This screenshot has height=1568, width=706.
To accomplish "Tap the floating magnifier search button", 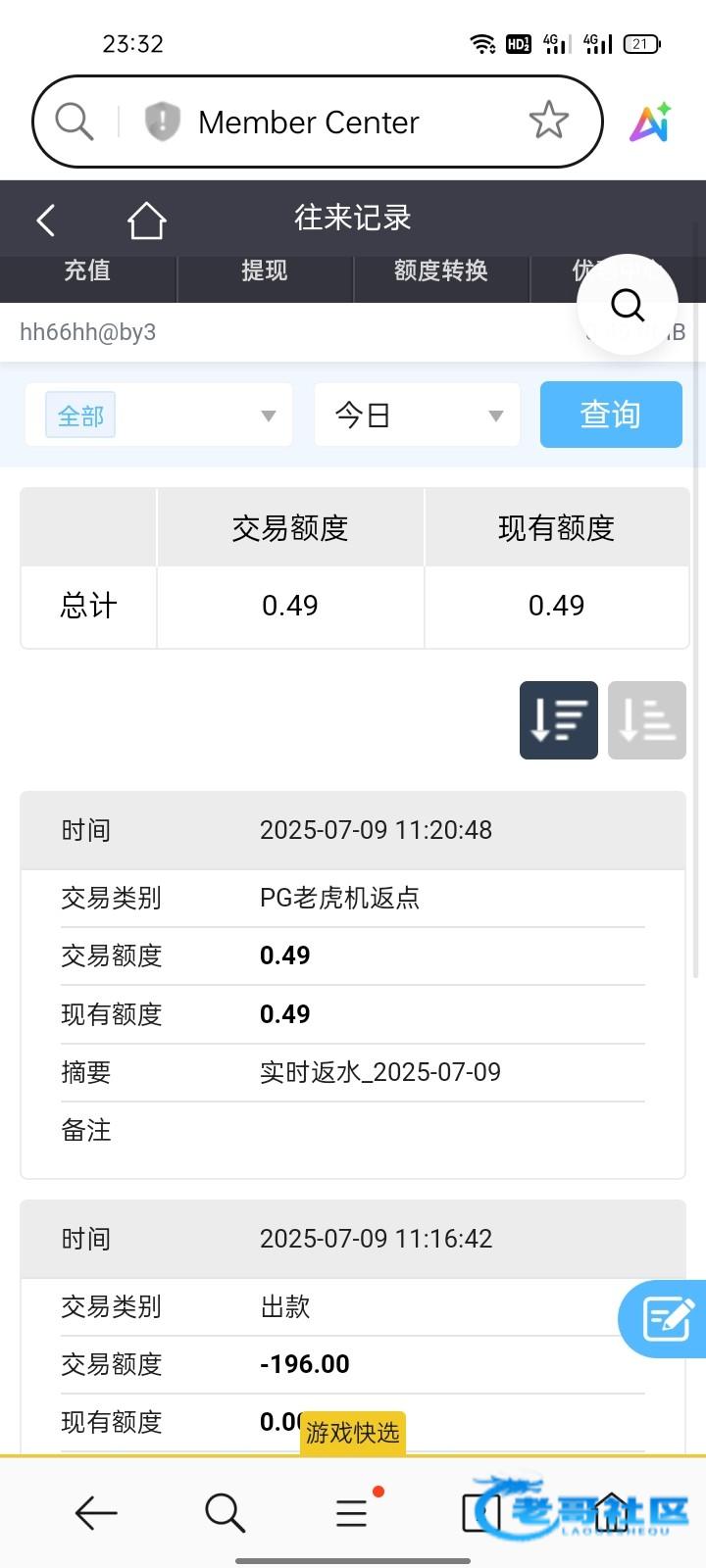I will (628, 305).
